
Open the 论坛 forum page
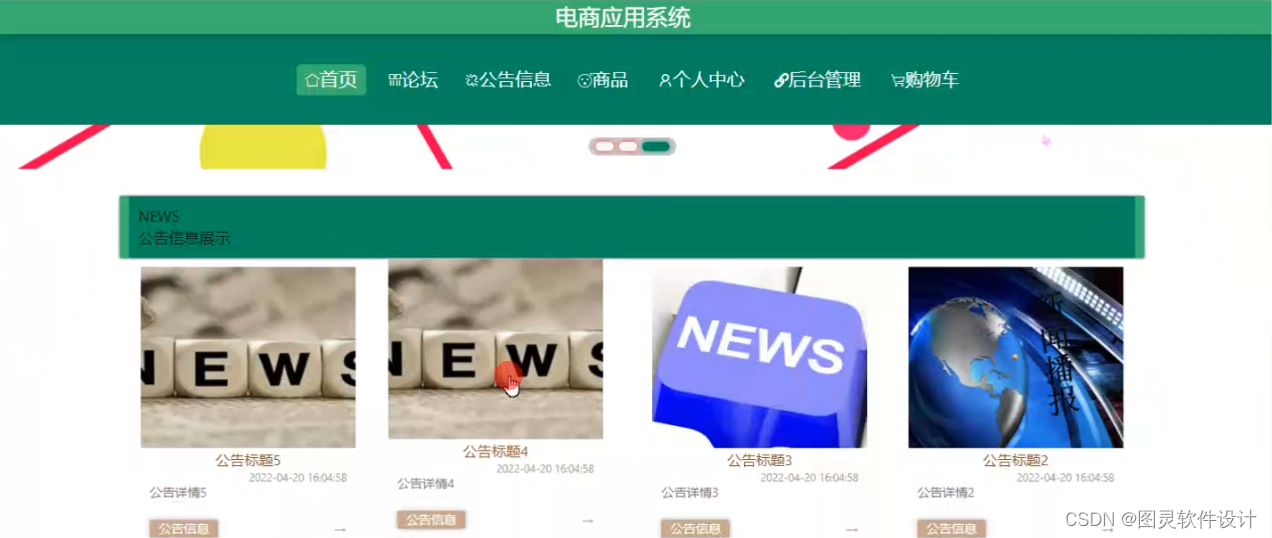tap(413, 80)
